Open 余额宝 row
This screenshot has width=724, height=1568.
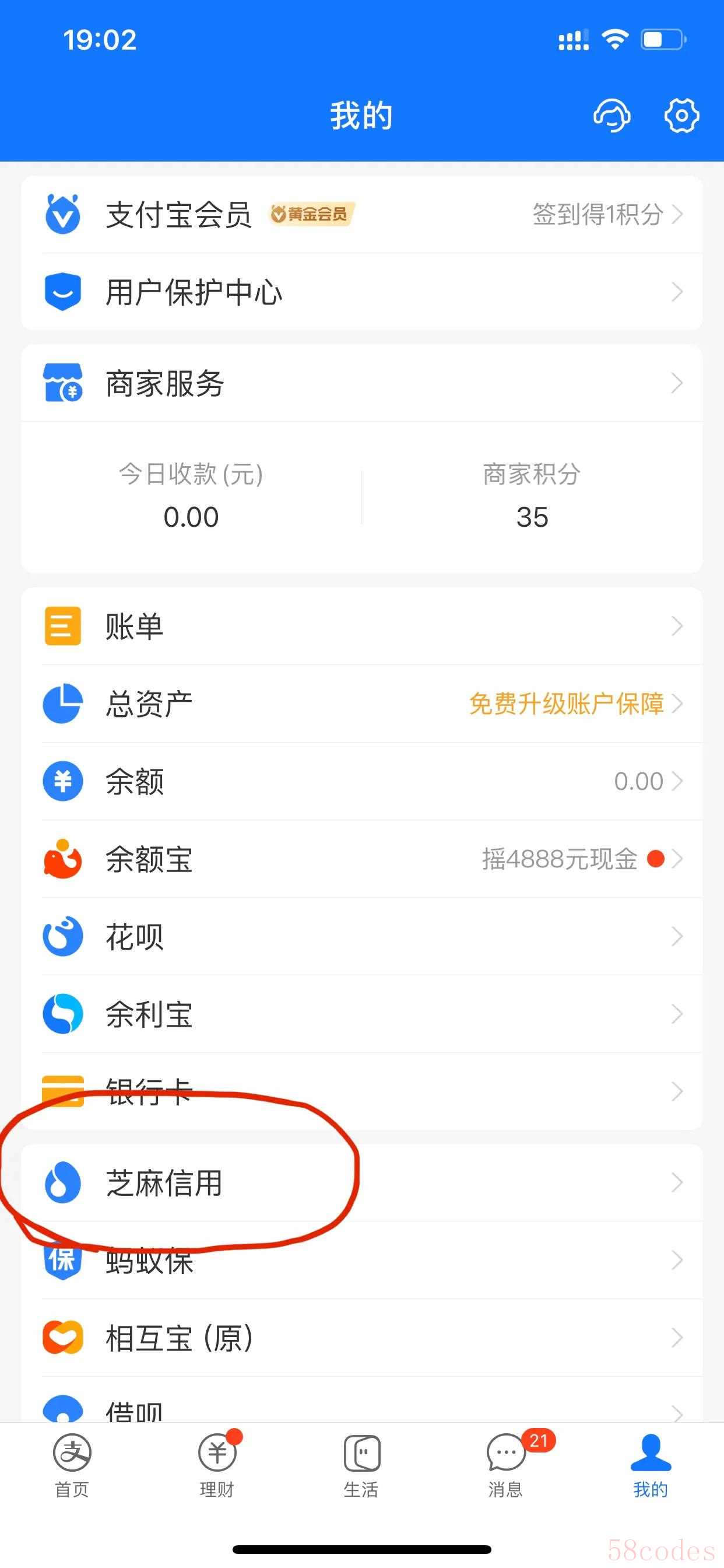(x=362, y=859)
